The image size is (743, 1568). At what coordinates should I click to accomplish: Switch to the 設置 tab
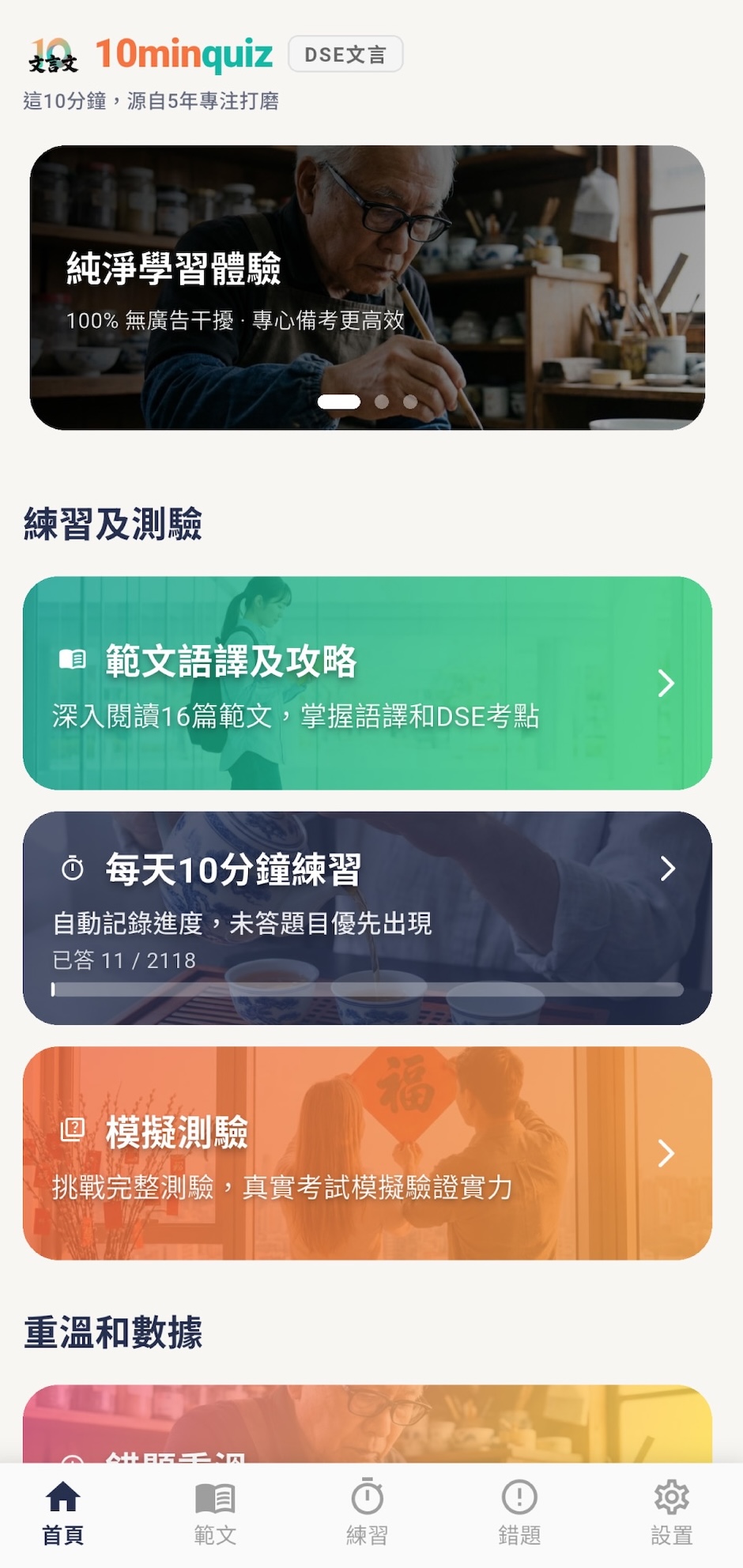click(672, 1517)
